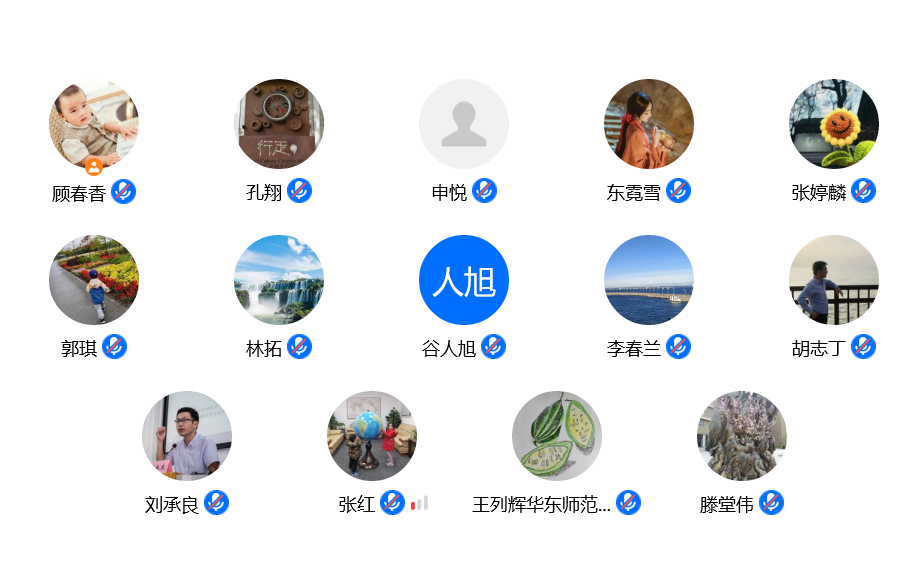Open 刘承良's participant tile
The image size is (908, 570).
(187, 436)
